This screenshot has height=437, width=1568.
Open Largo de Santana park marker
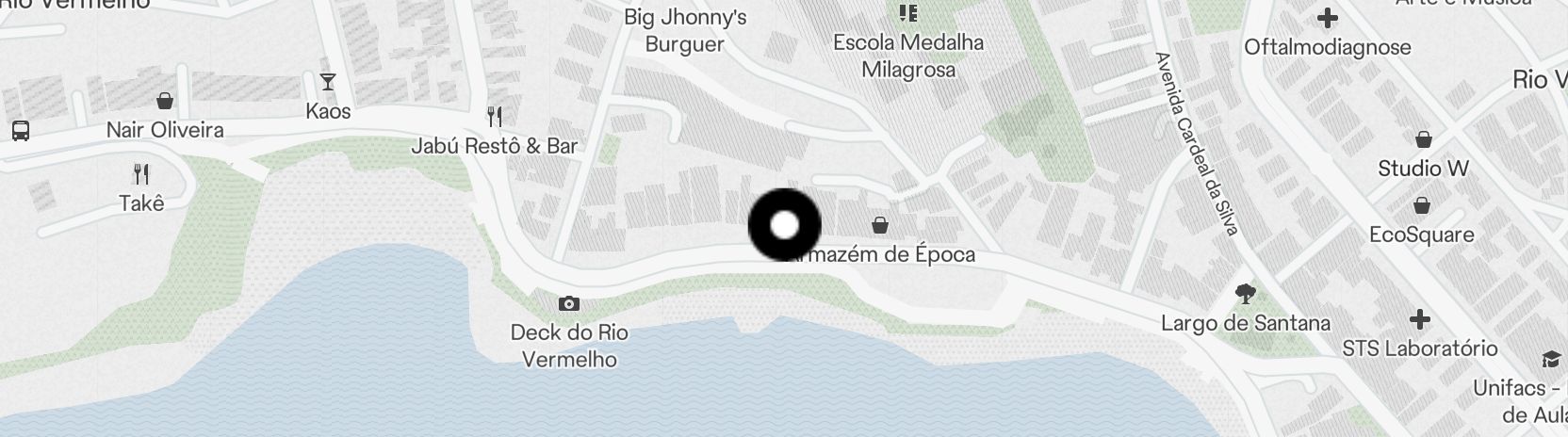pos(1246,294)
